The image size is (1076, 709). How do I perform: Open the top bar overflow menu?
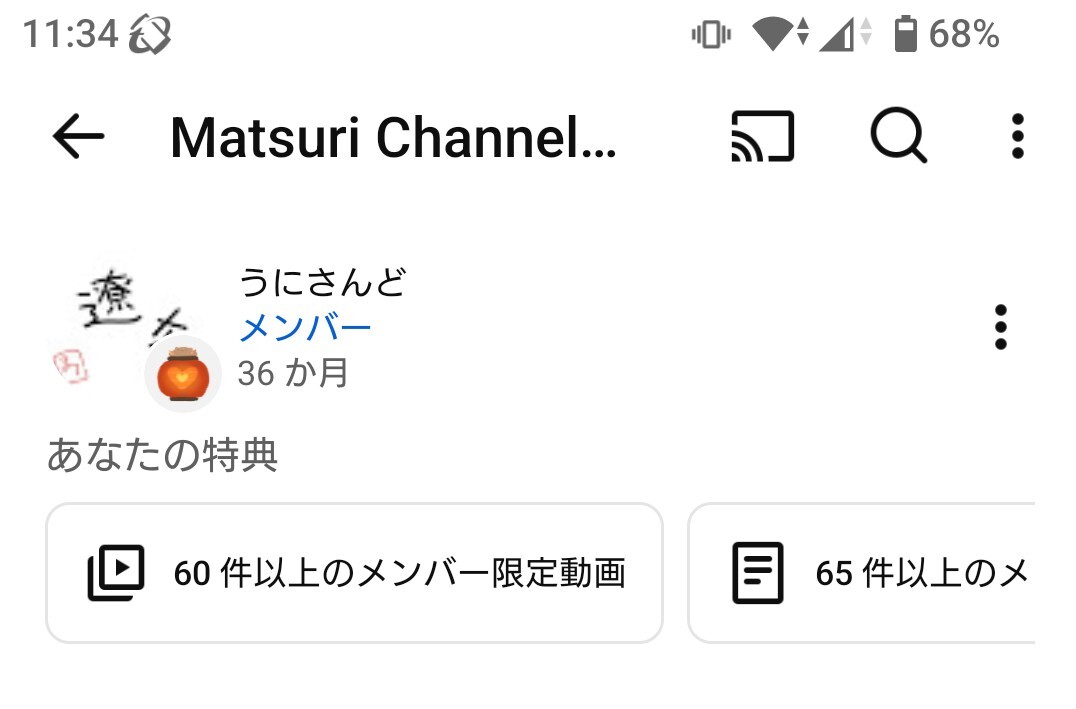(x=1017, y=137)
